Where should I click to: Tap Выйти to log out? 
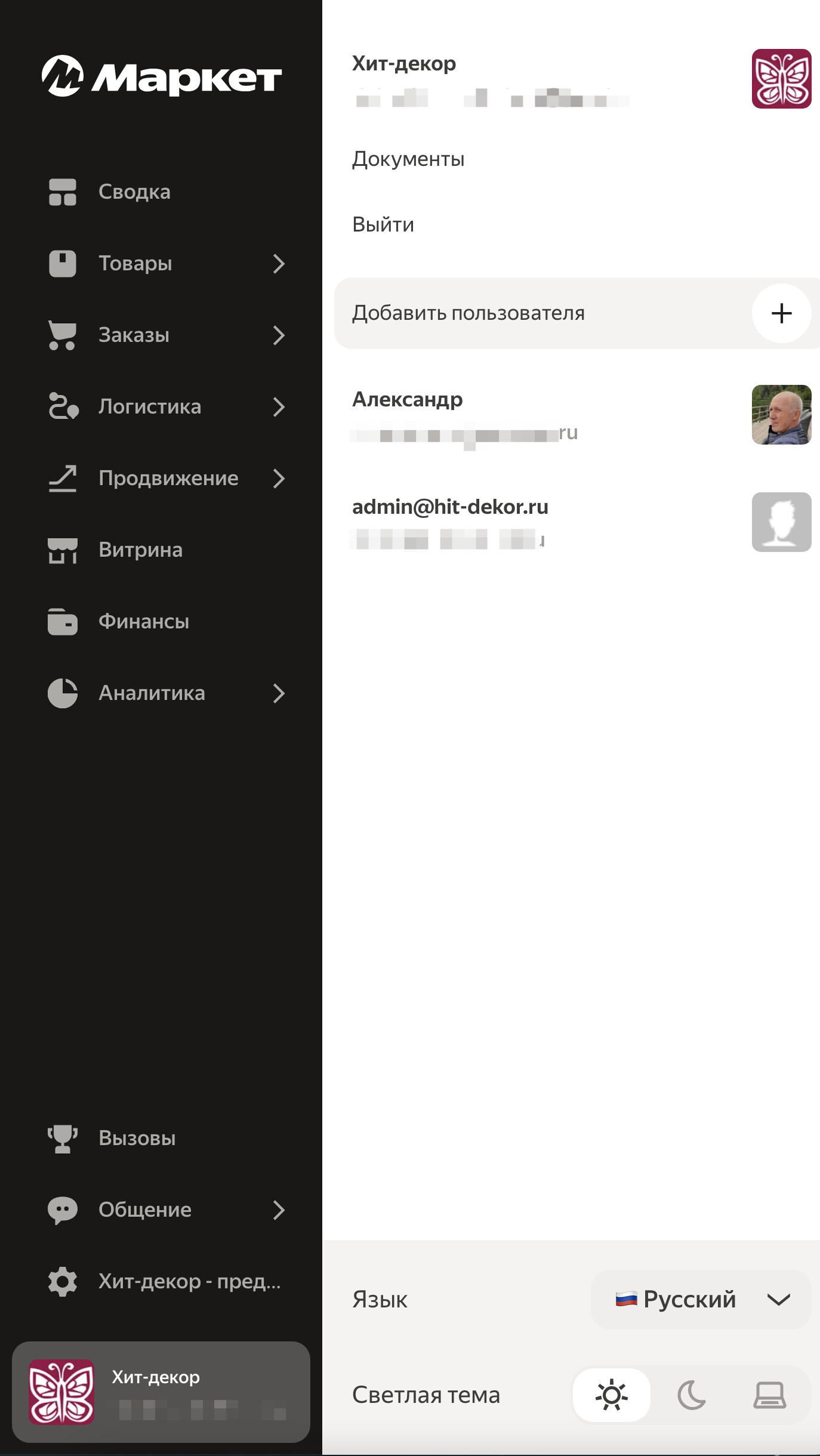point(383,225)
